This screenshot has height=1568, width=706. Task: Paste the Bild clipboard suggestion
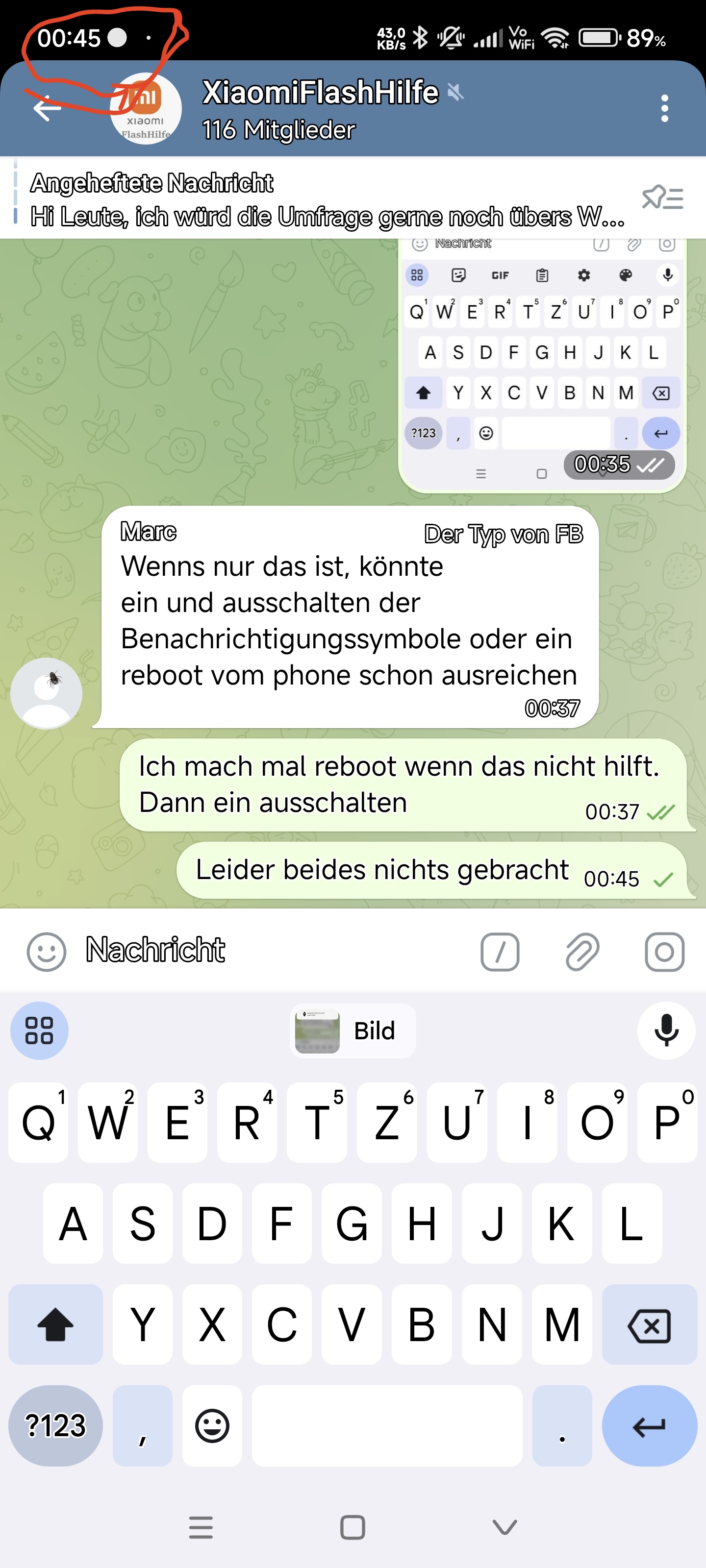click(x=353, y=1030)
